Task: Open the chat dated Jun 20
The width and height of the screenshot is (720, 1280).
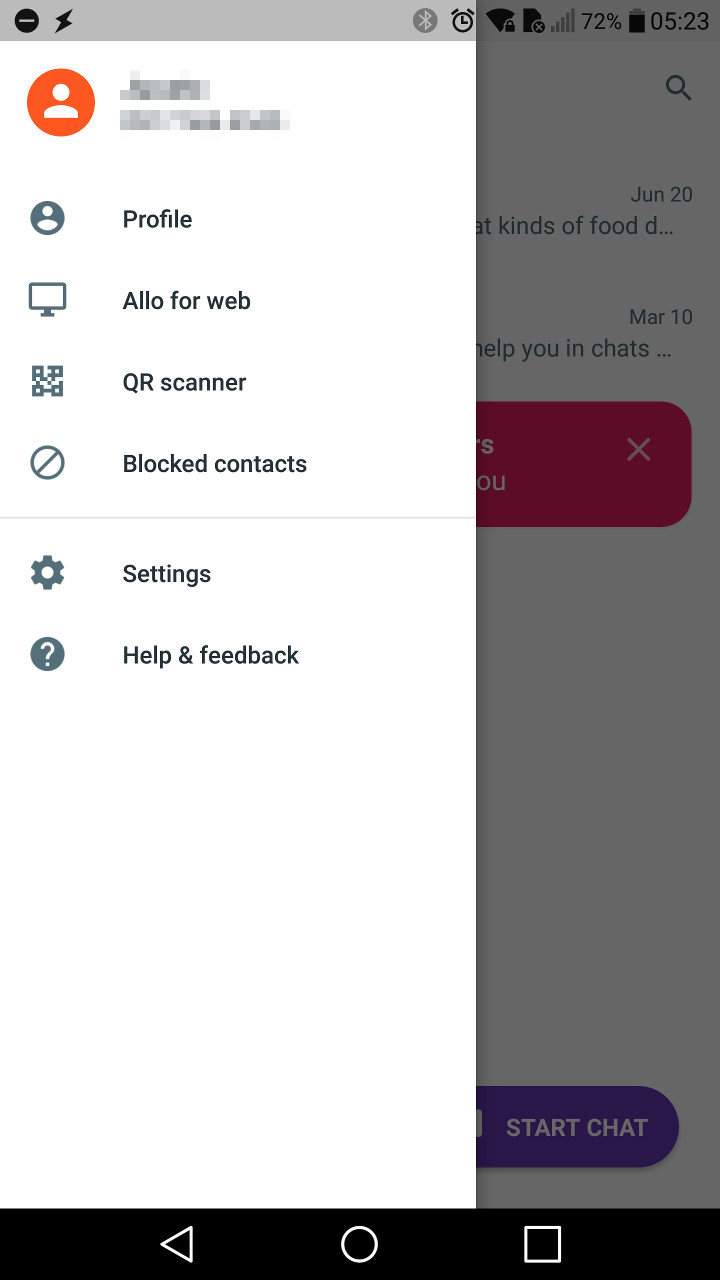Action: [x=590, y=212]
